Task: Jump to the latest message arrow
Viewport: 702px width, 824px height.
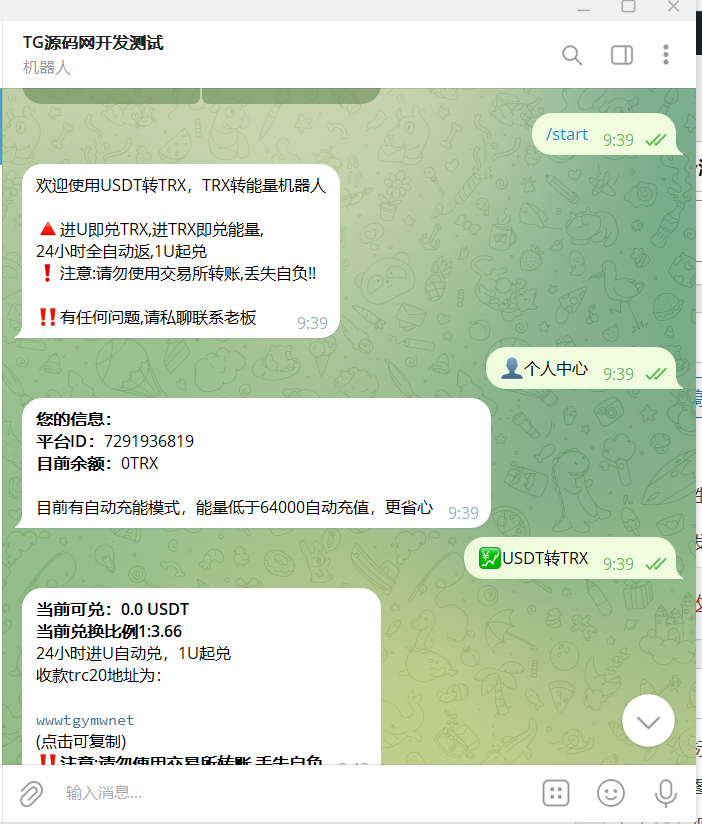Action: [648, 721]
